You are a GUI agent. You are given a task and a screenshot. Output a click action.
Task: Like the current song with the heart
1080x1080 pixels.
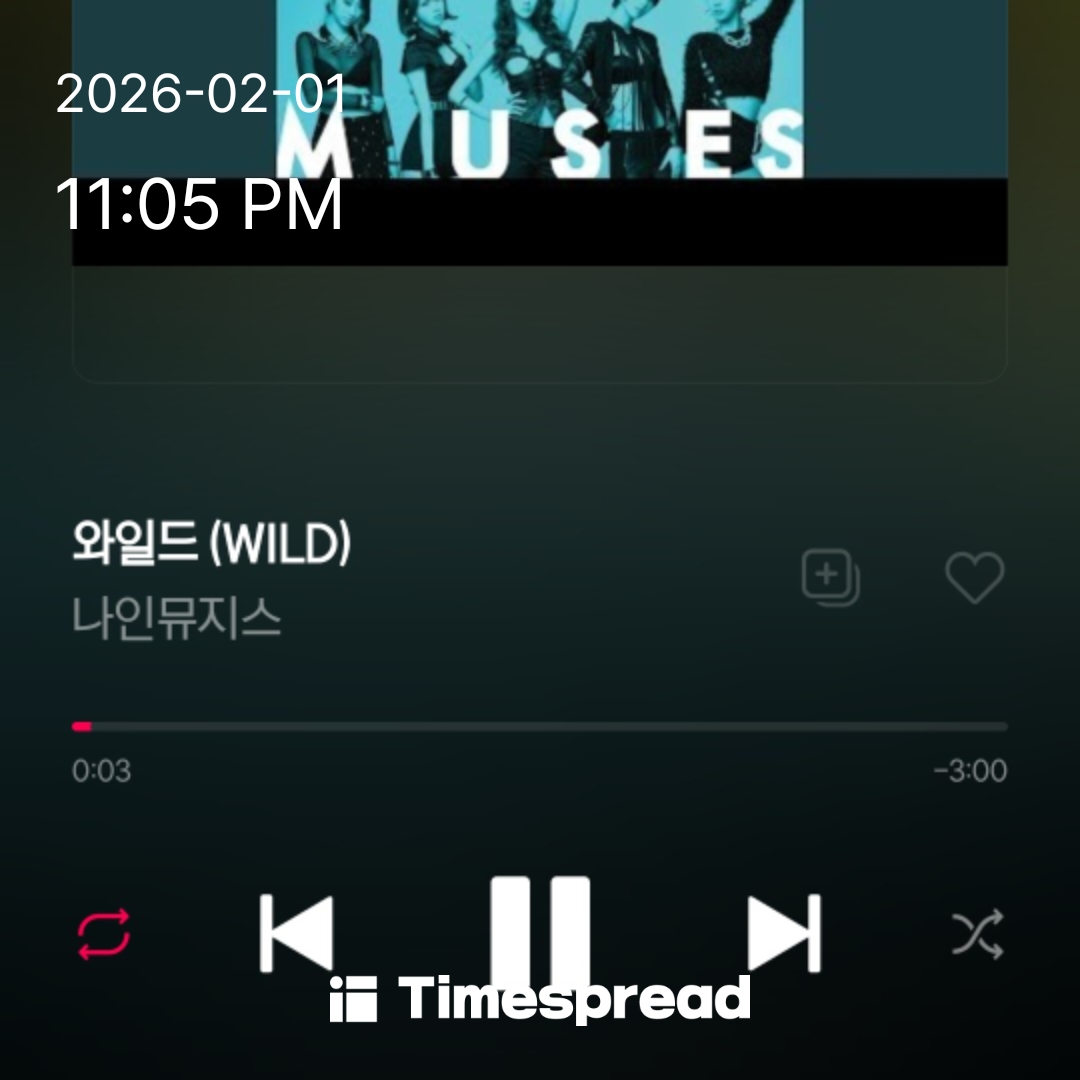tap(975, 578)
